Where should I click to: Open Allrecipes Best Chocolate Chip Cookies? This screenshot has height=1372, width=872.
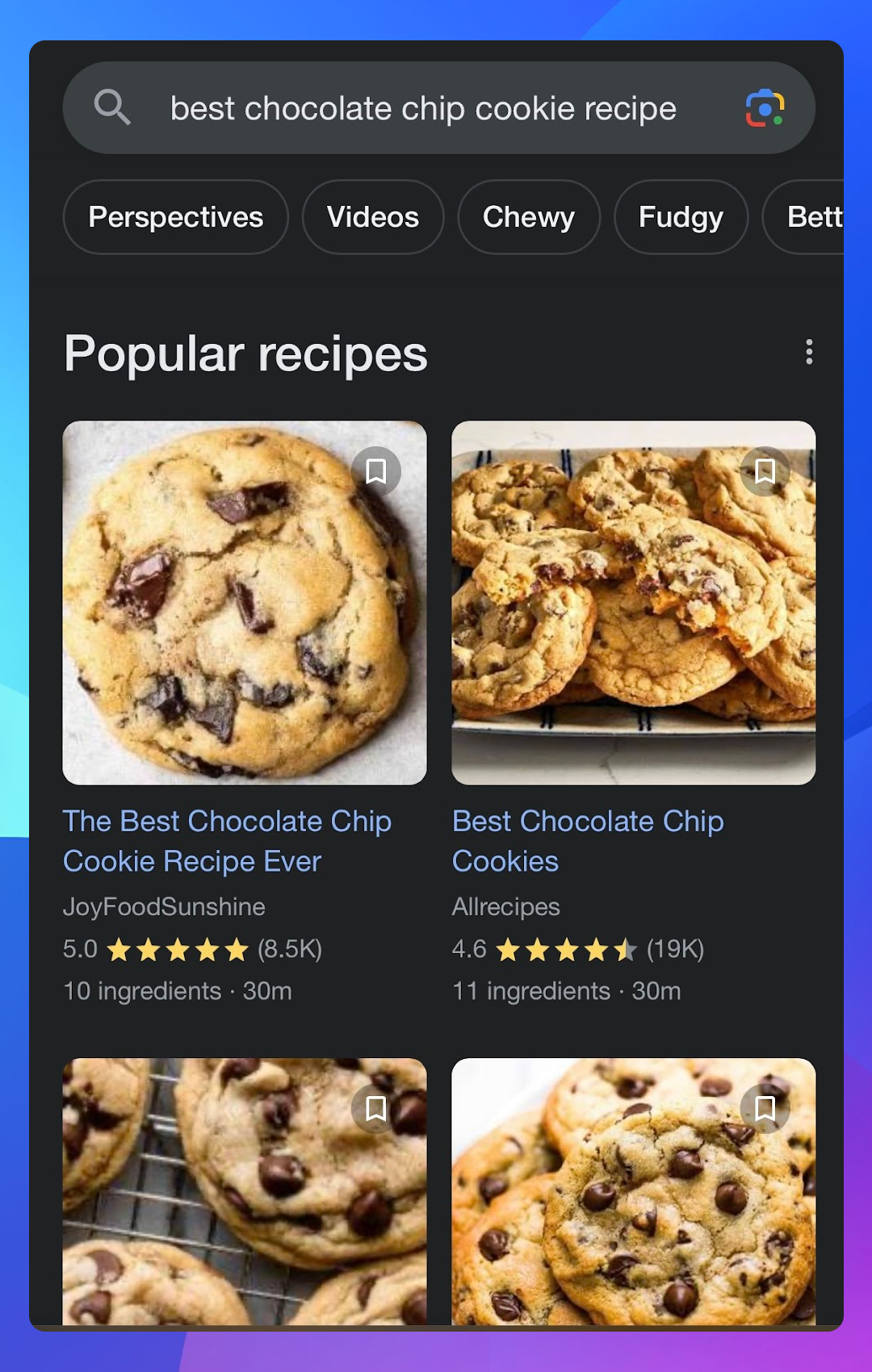click(587, 841)
